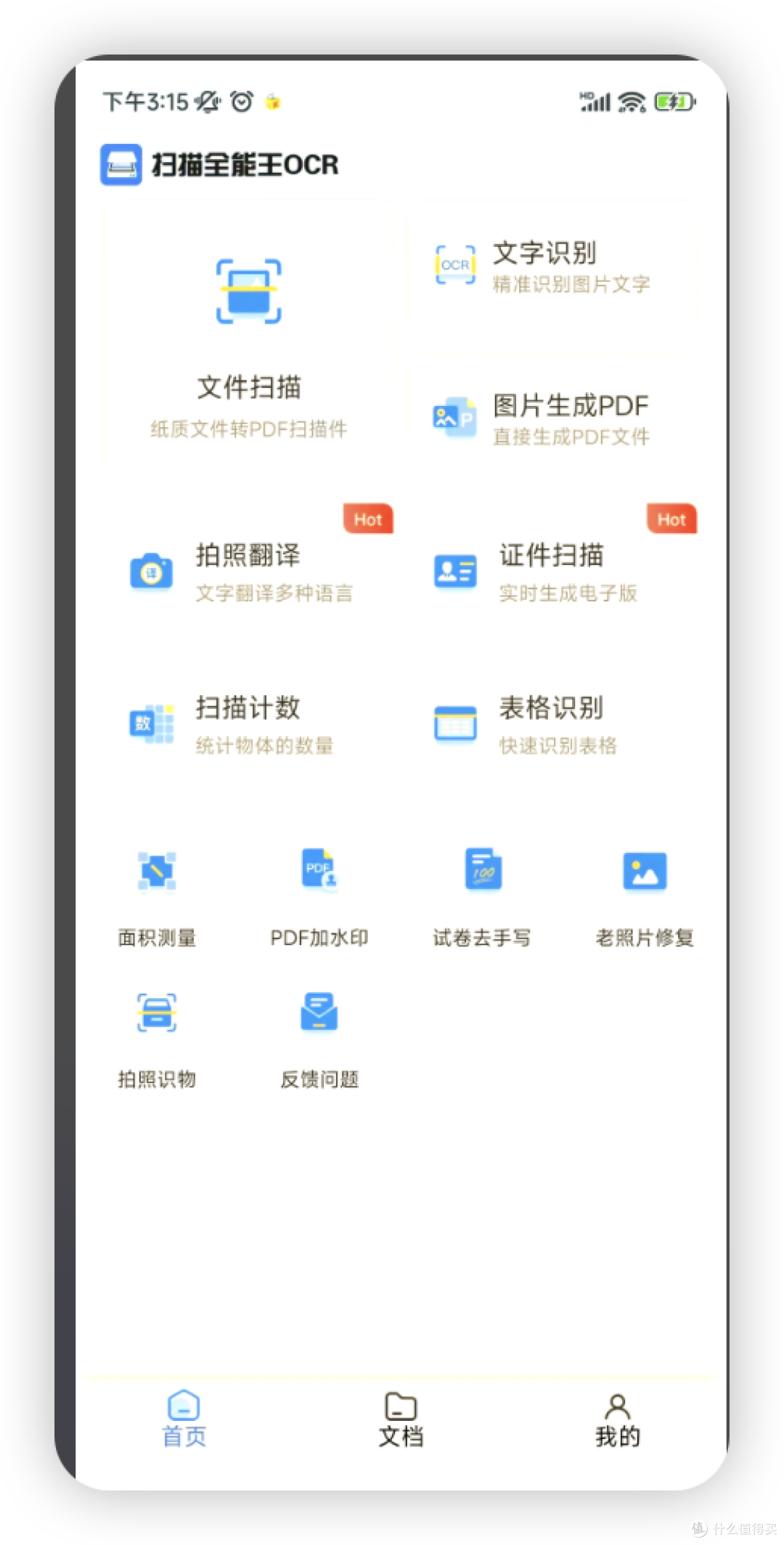This screenshot has height=1545, width=784.
Task: Start 扫描计数 object counting
Action: point(249,724)
